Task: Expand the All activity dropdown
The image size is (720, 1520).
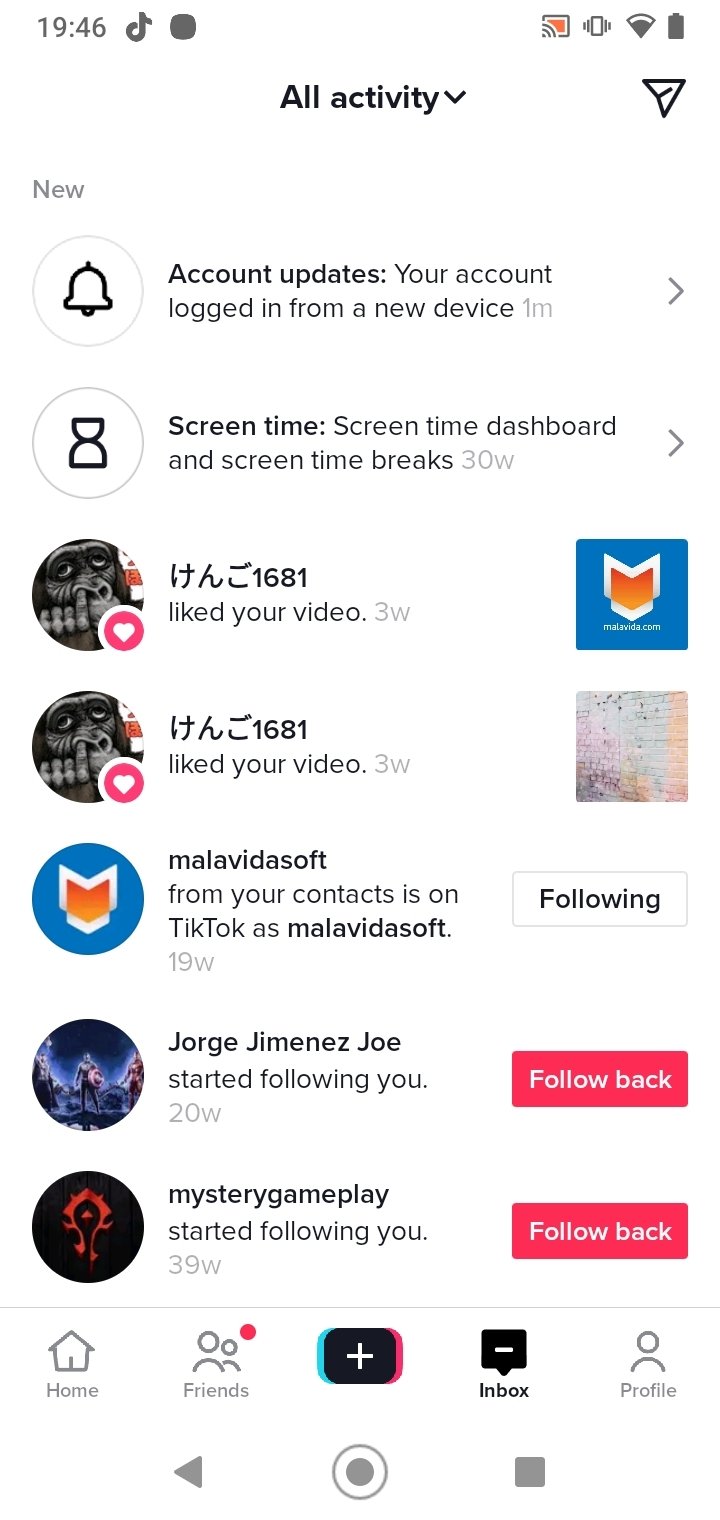Action: click(373, 98)
